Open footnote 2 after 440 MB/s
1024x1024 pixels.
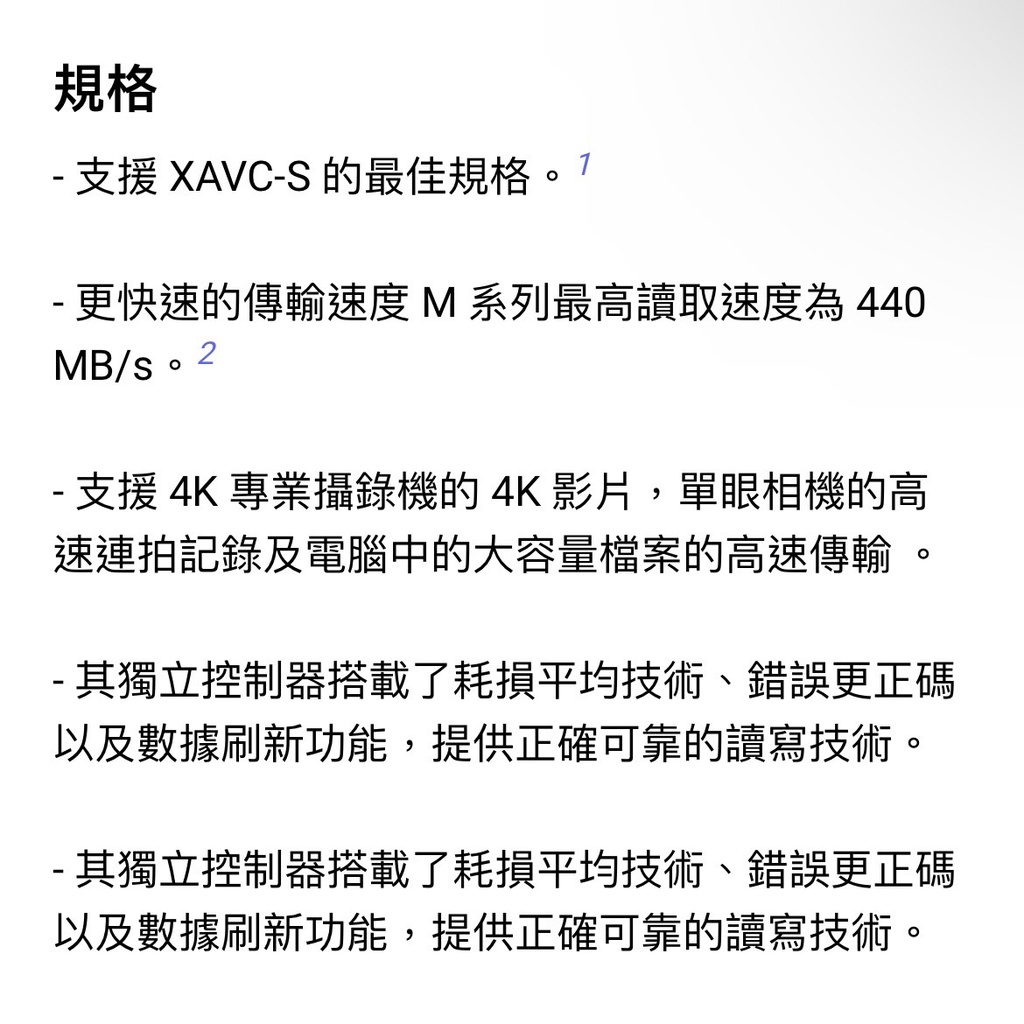coord(206,354)
